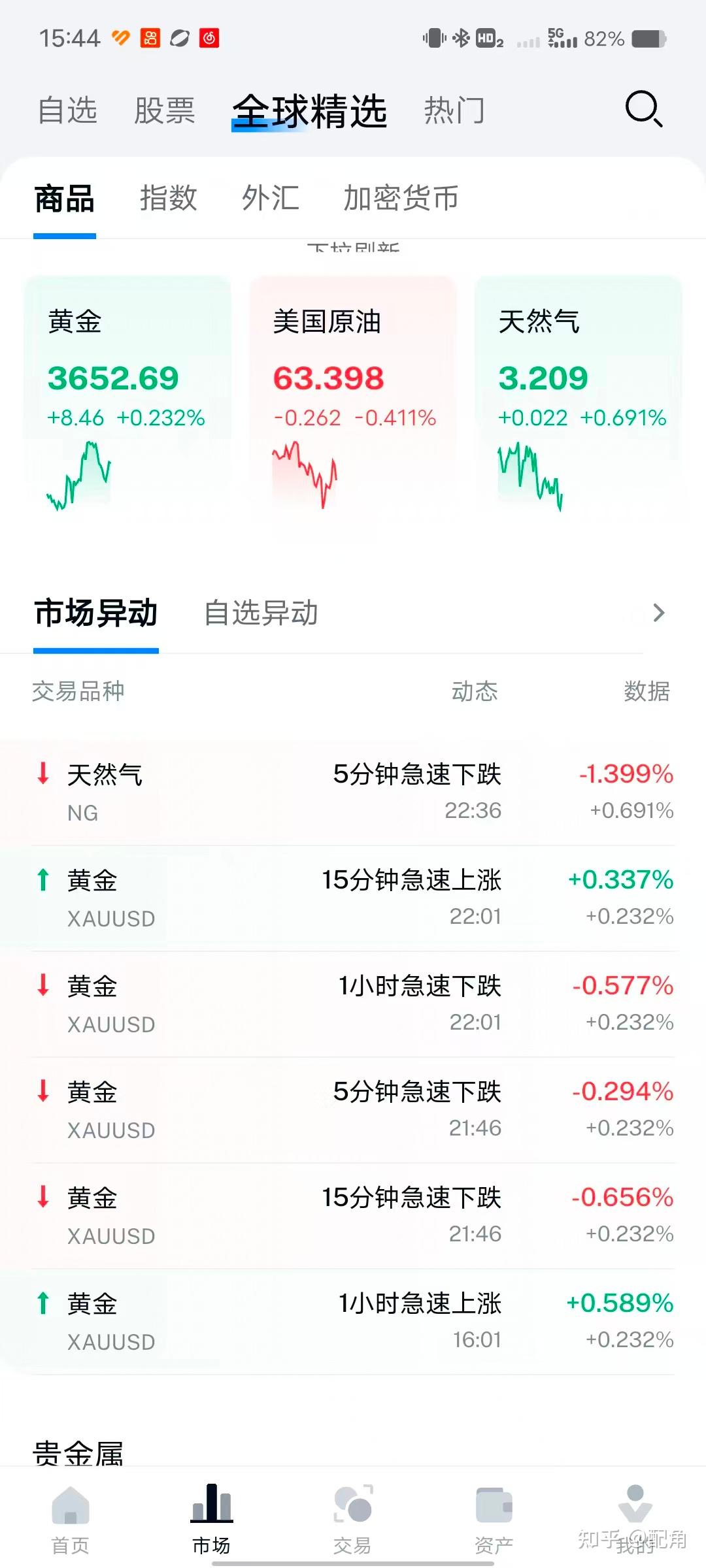Open the 美国原油 price card
This screenshot has width=706, height=1568.
(353, 392)
